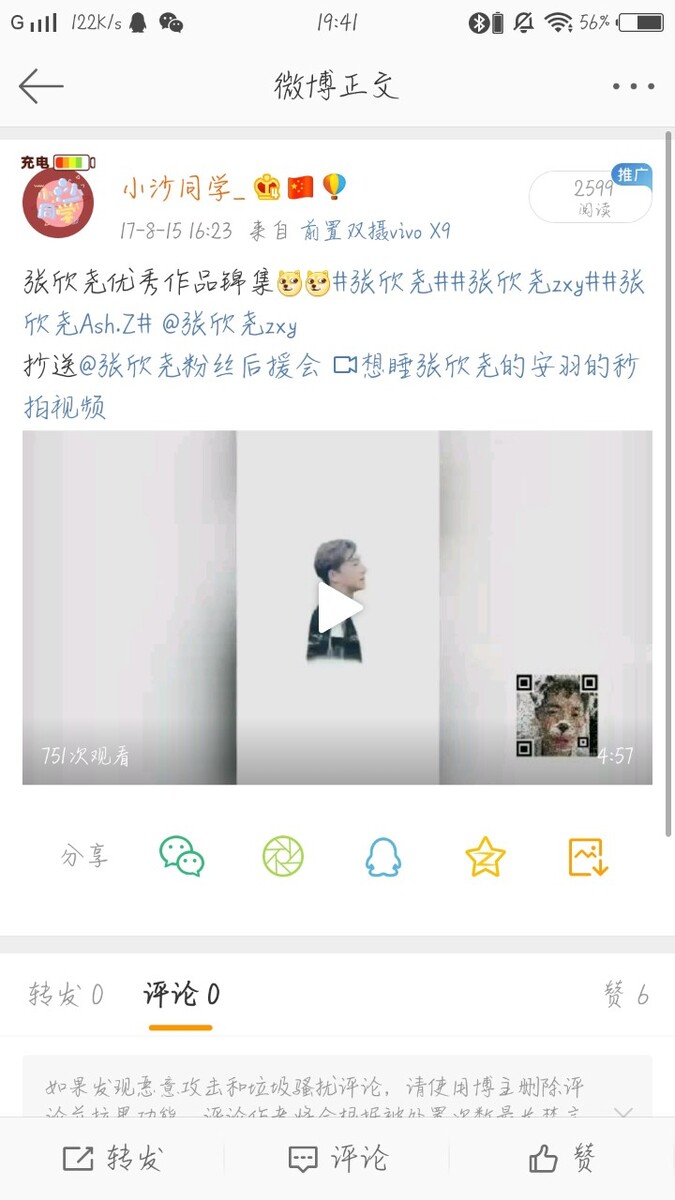Open 小沙同学_ profile avatar
This screenshot has width=675, height=1200.
coord(58,202)
